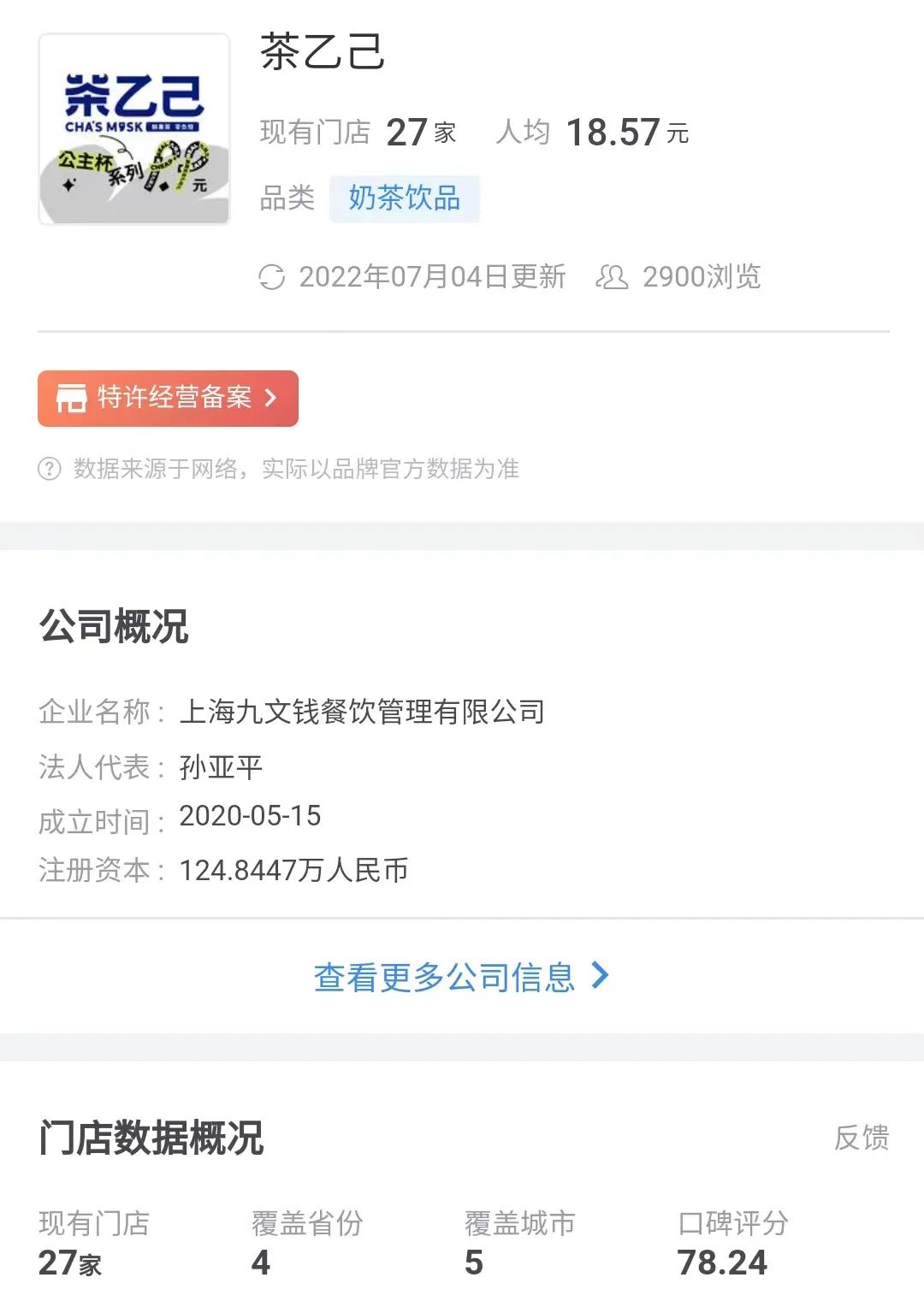Select the 奶茶饮品 category chip
924x1307 pixels.
pos(404,198)
